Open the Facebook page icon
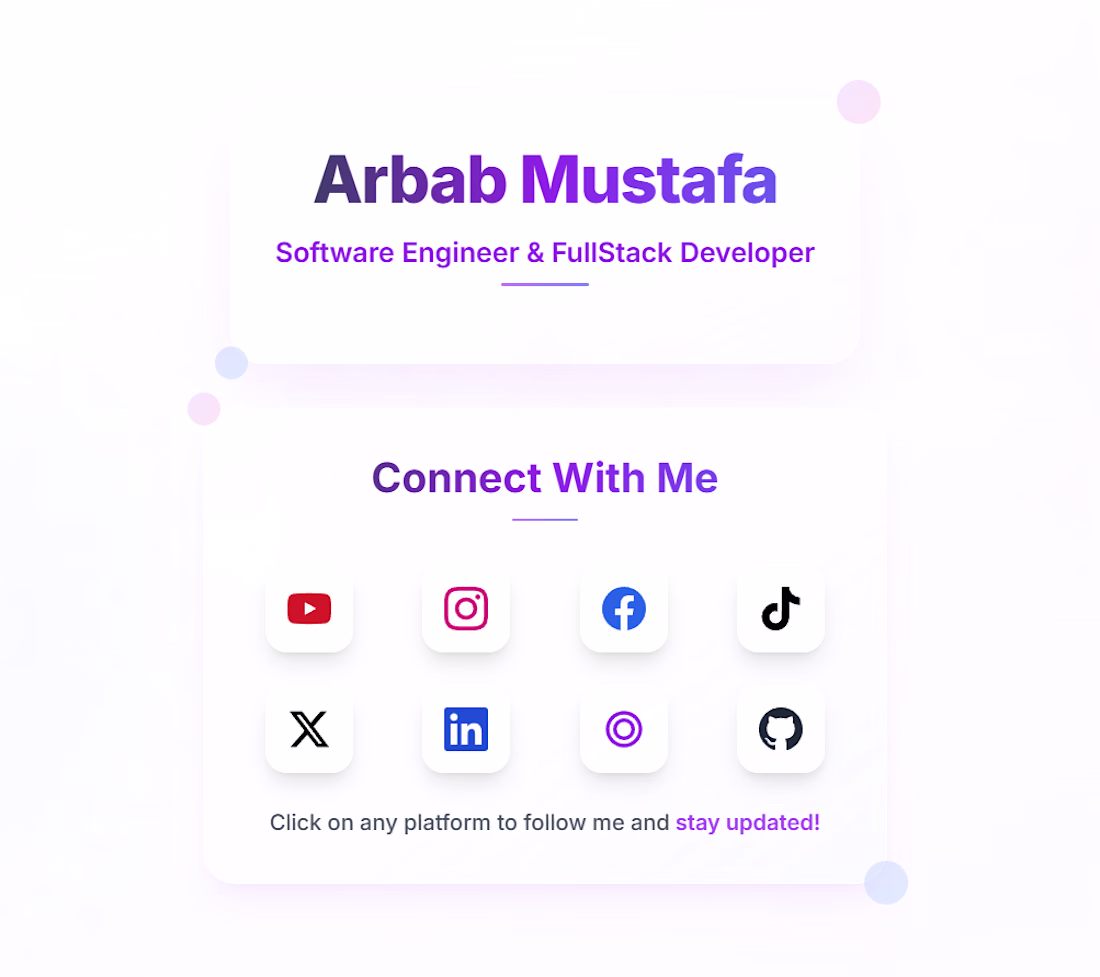Viewport: 1100px width, 977px height. coord(624,608)
